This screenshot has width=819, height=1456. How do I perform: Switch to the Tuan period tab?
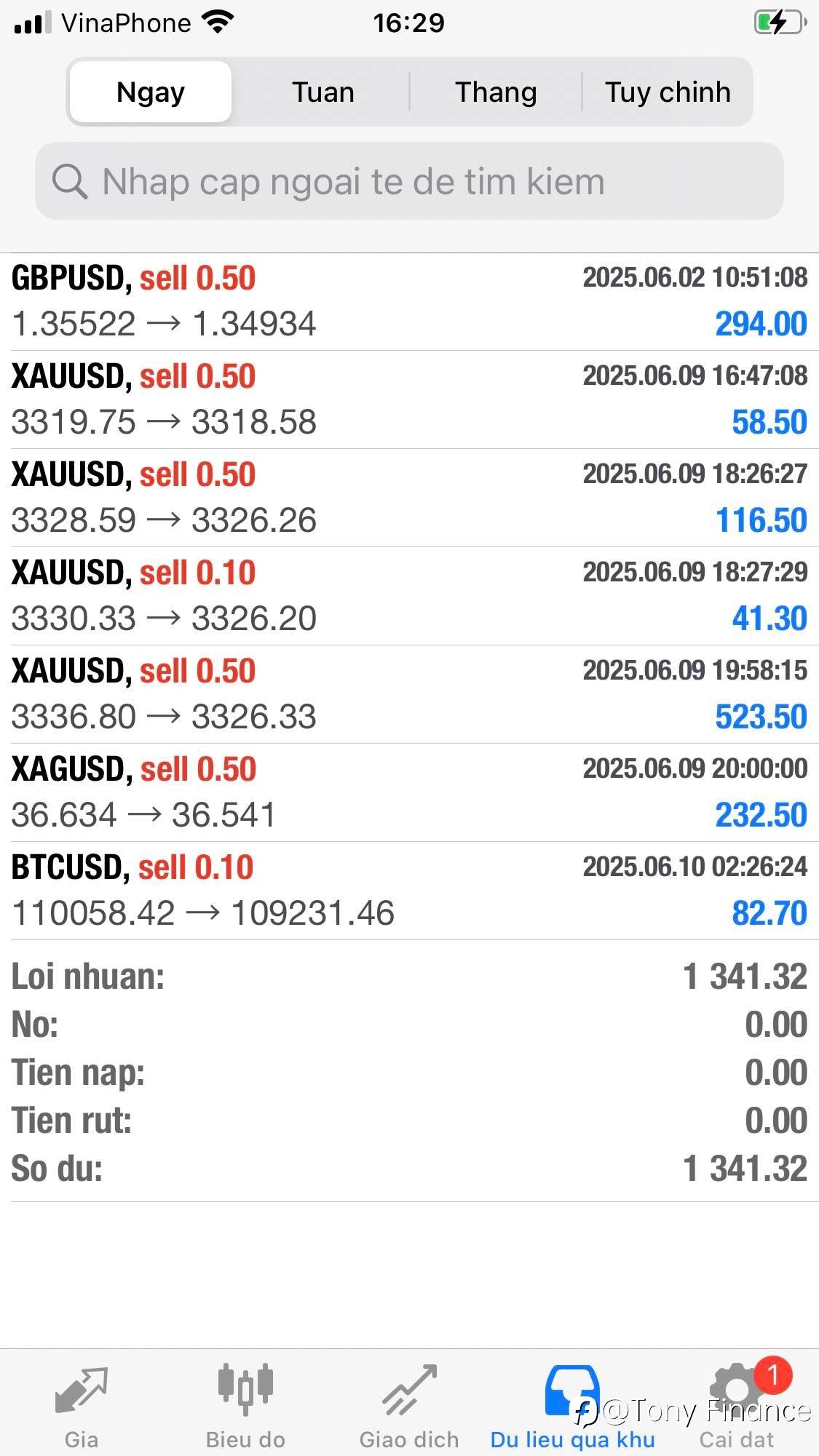pos(323,92)
